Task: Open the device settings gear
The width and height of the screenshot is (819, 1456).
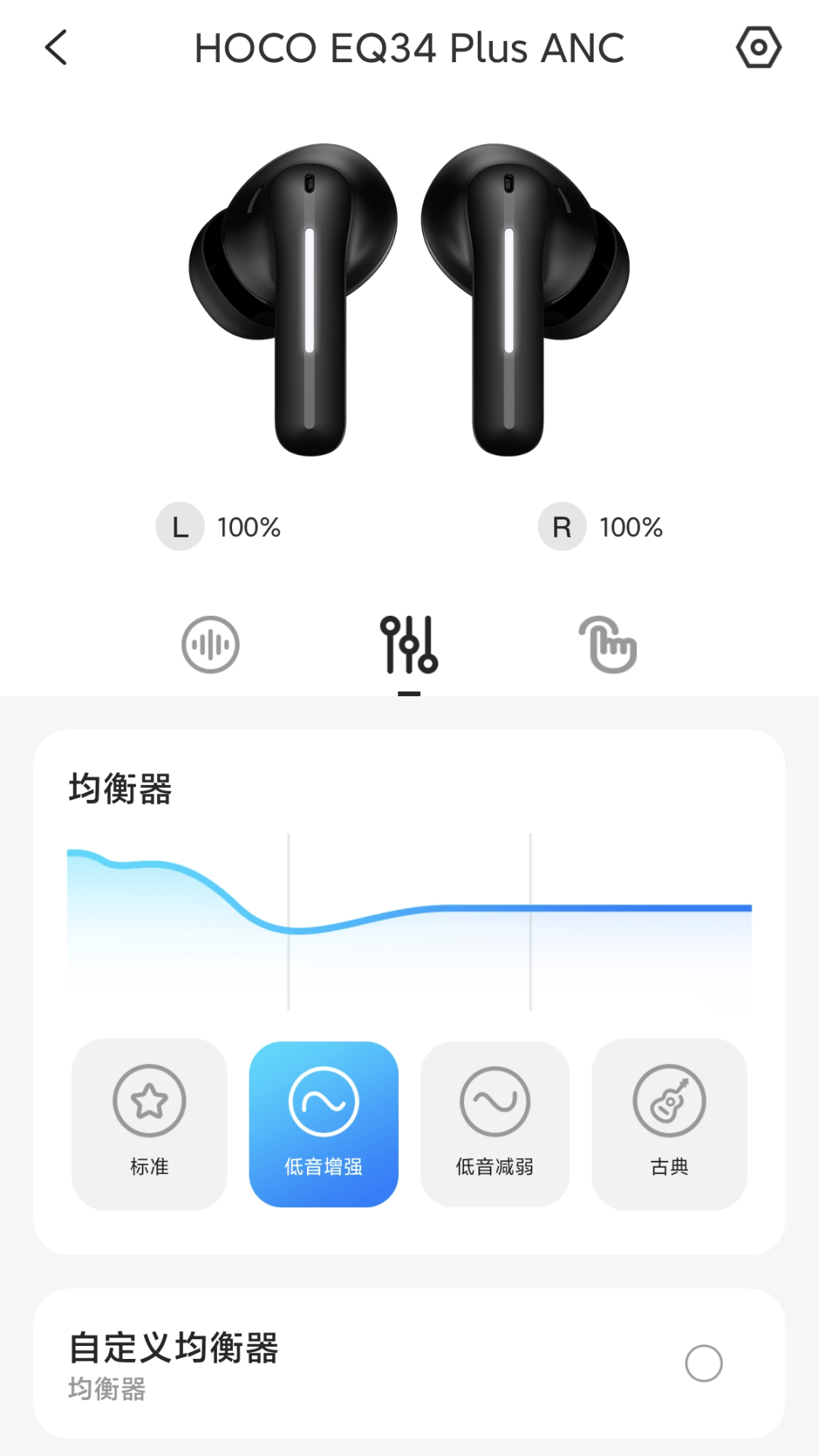Action: [x=758, y=47]
